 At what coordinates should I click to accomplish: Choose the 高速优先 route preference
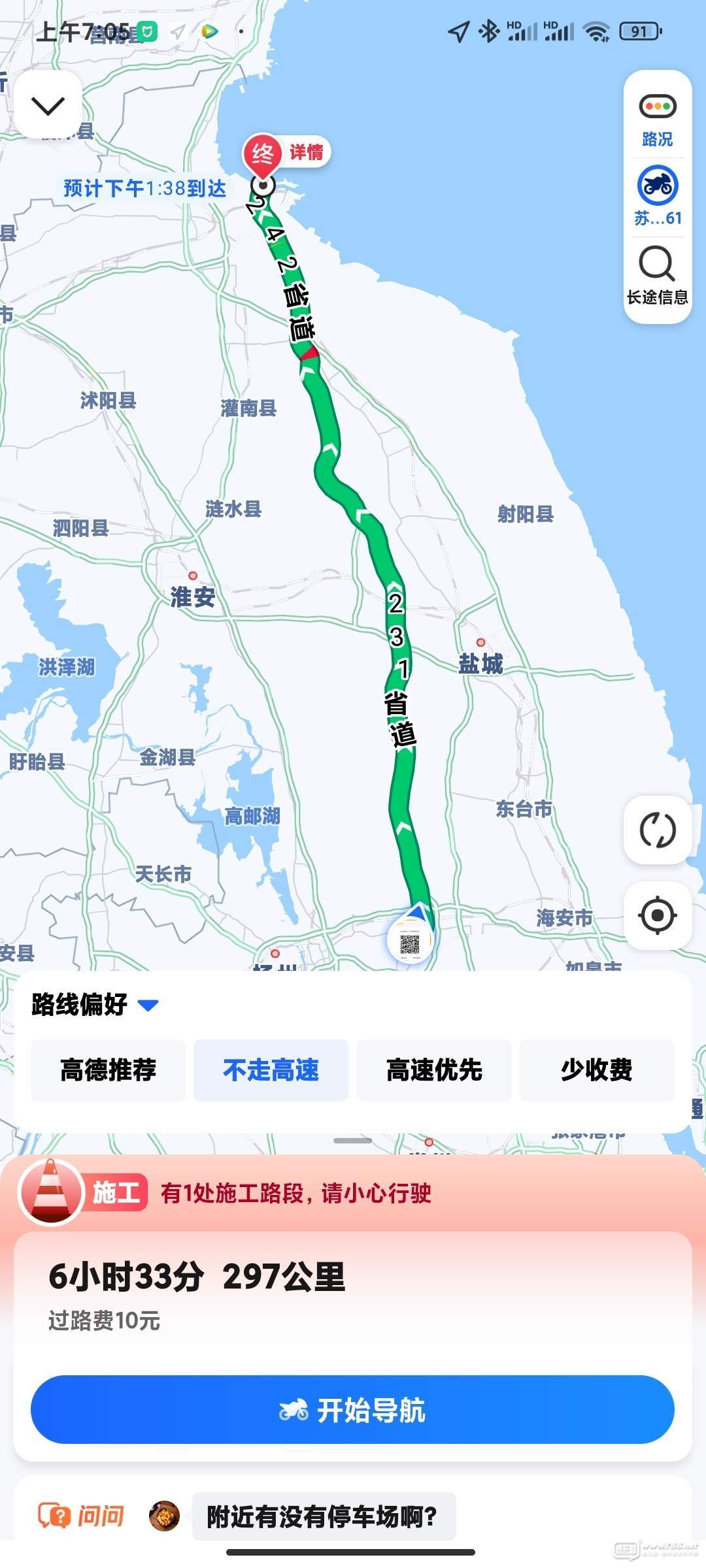pos(433,1070)
